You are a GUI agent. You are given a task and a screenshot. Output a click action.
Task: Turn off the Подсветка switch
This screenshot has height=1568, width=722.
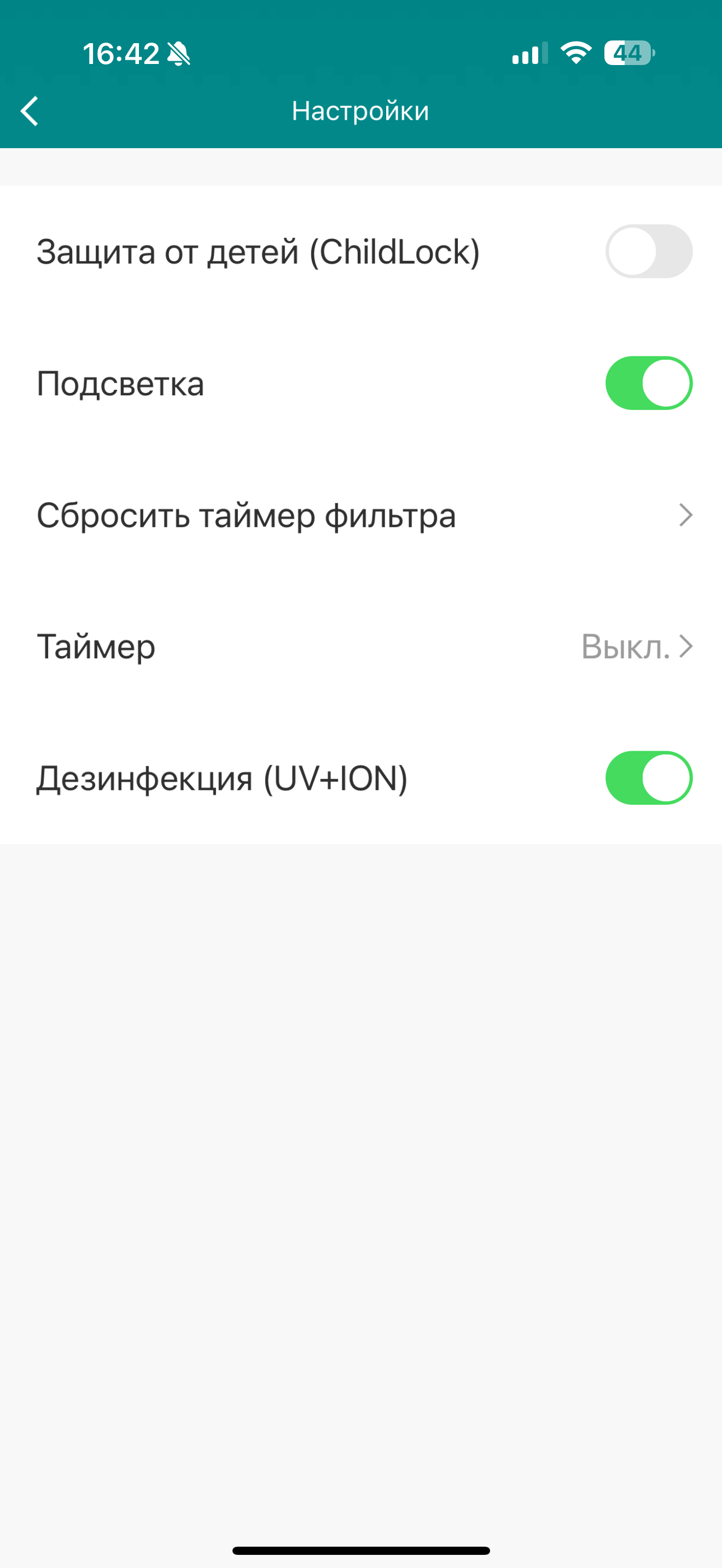pos(648,383)
